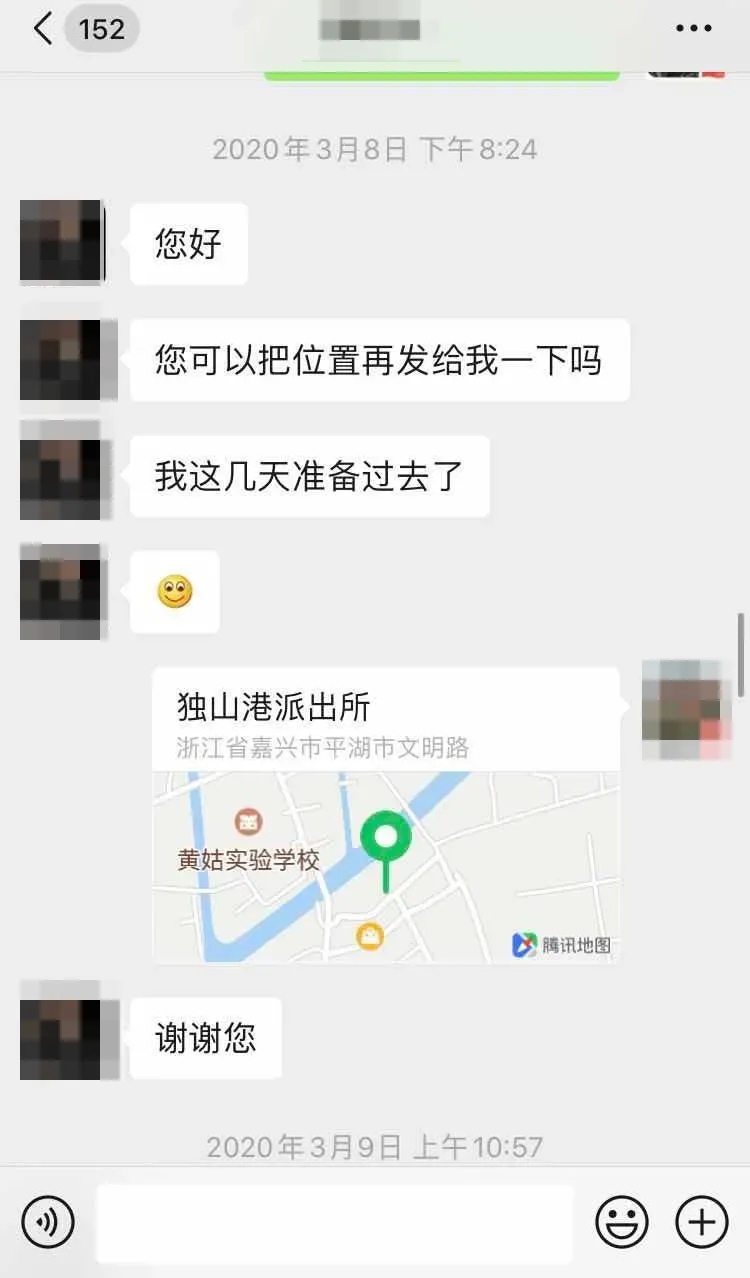This screenshot has width=750, height=1278.
Task: Focus the message text field
Action: [334, 1222]
